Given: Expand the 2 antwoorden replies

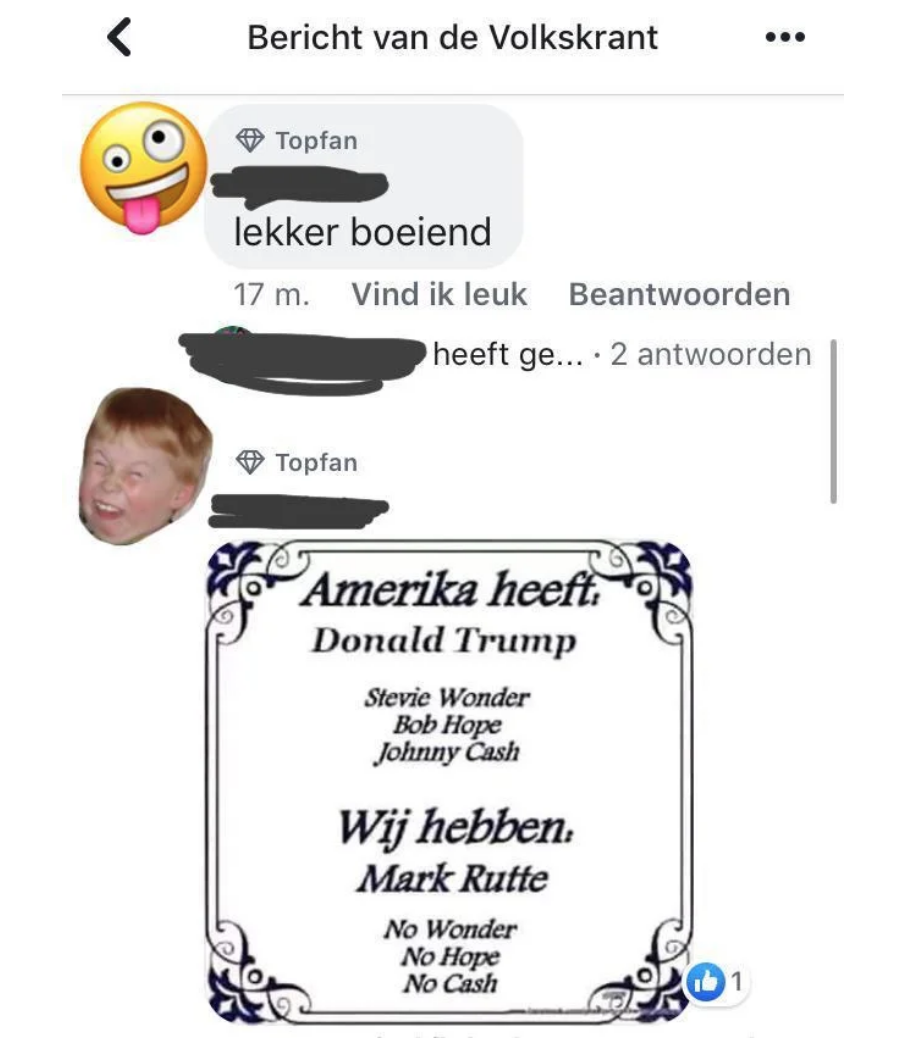Looking at the screenshot, I should pyautogui.click(x=710, y=354).
